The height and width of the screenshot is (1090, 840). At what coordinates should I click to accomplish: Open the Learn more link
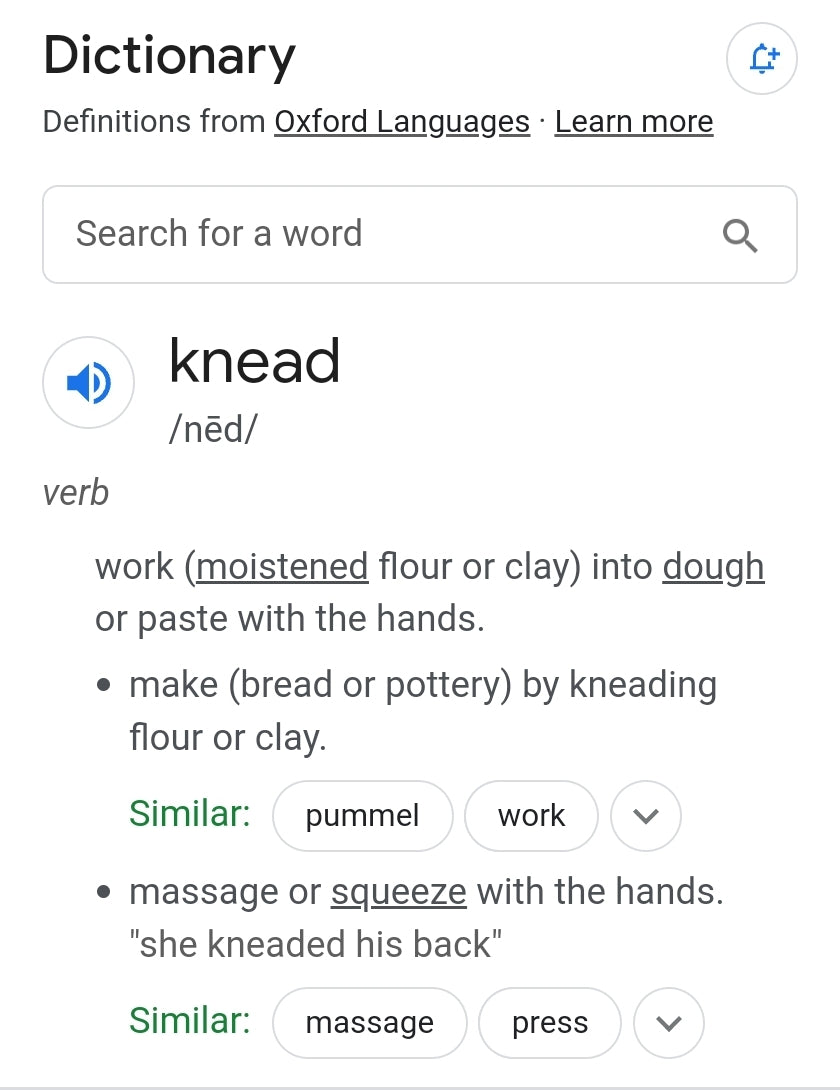633,122
